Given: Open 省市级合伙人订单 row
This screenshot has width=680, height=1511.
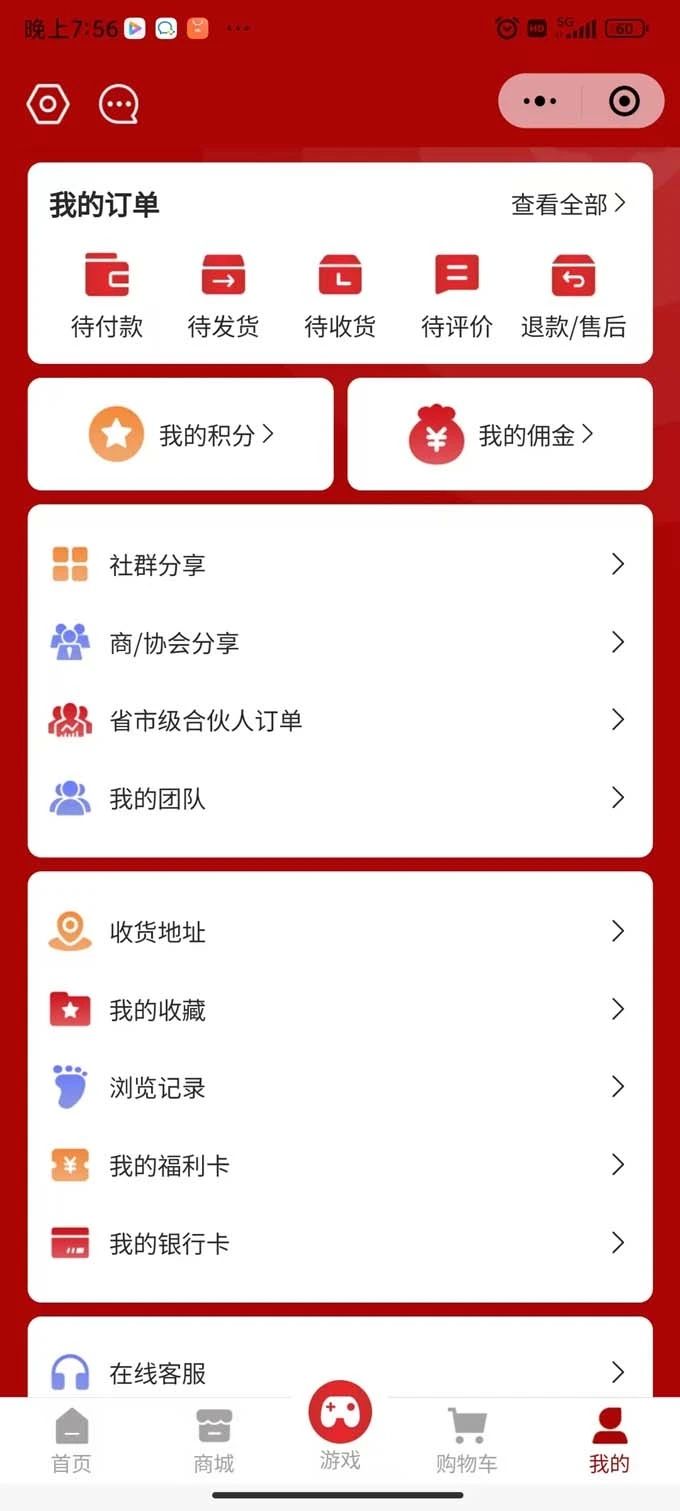Looking at the screenshot, I should [x=340, y=720].
